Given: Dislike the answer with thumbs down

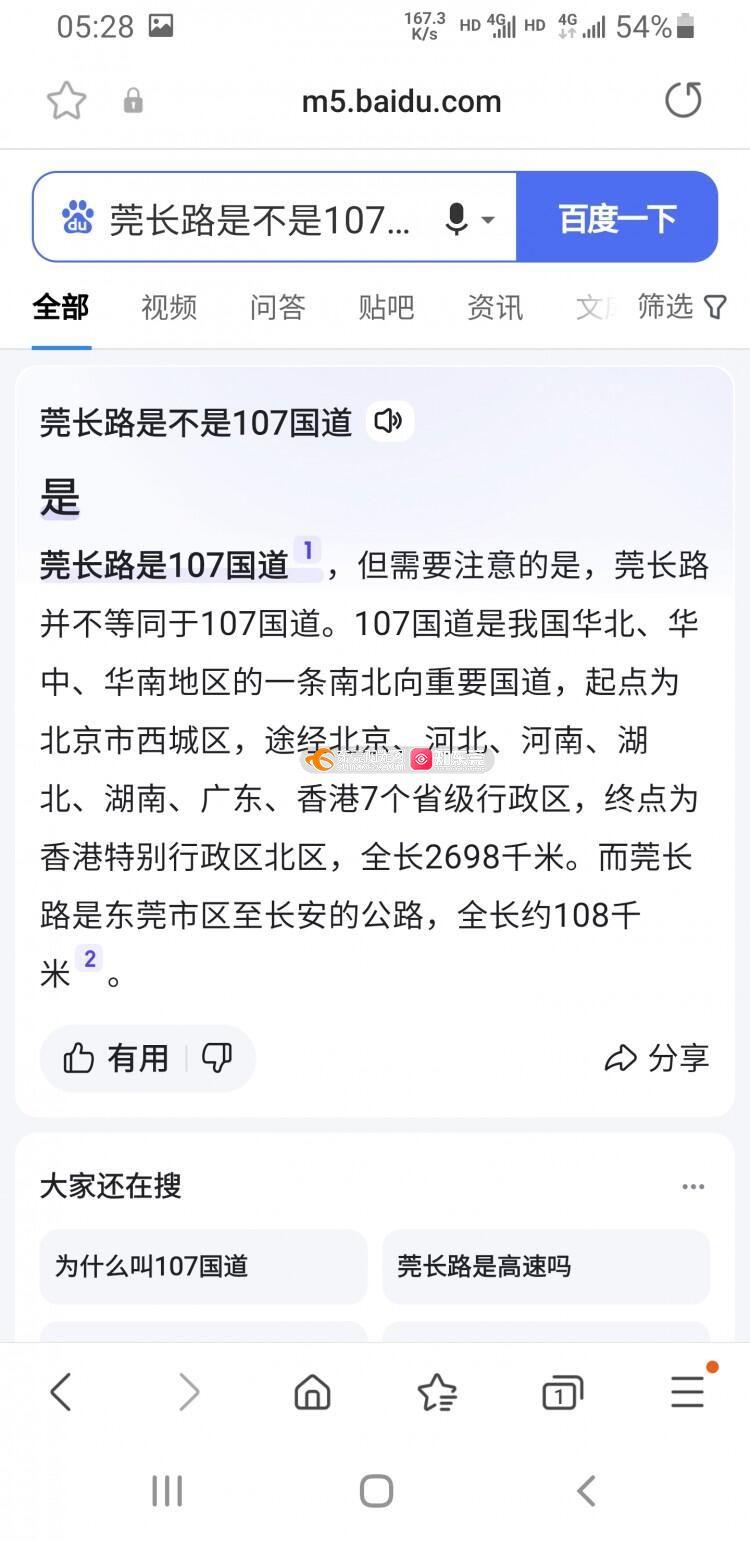Looking at the screenshot, I should point(217,1058).
